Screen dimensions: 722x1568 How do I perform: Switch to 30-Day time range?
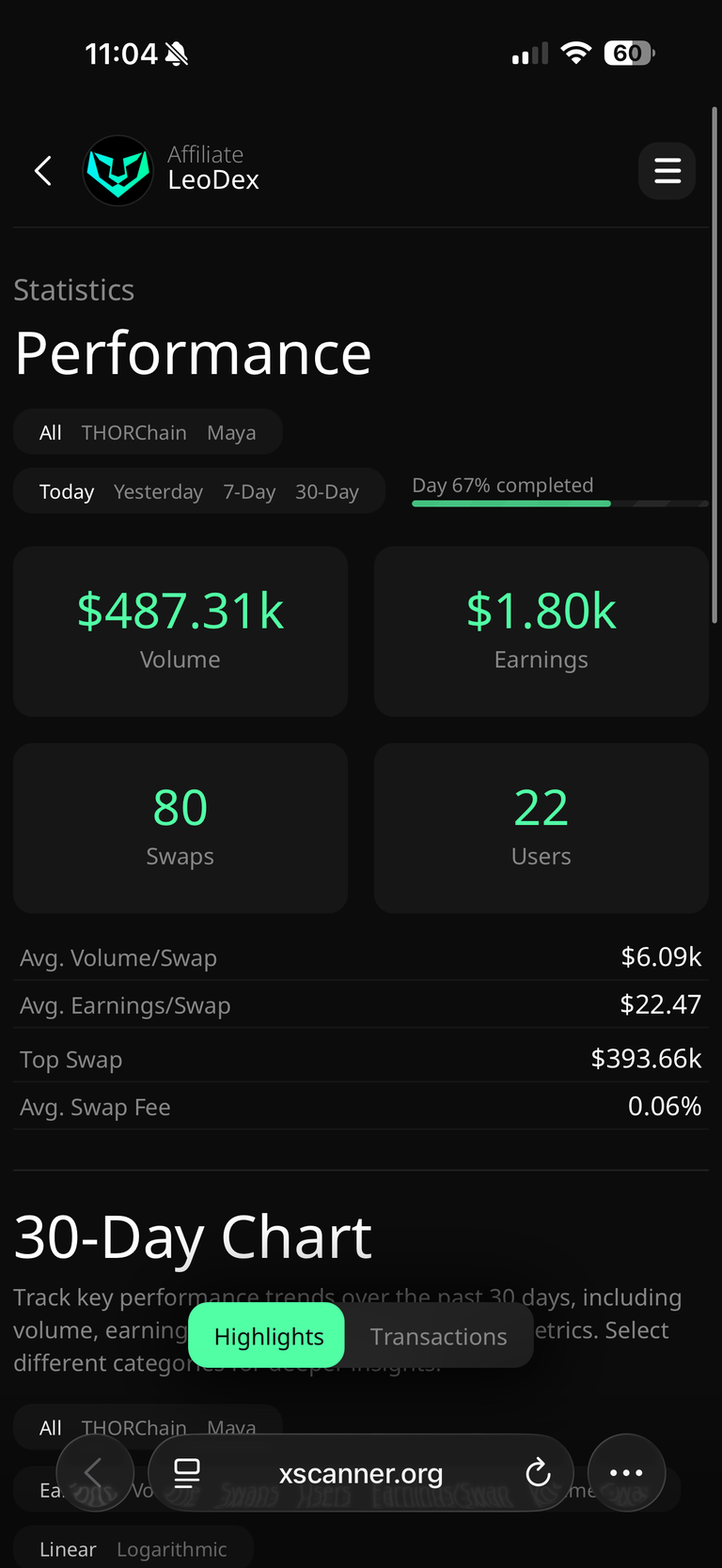[x=327, y=491]
